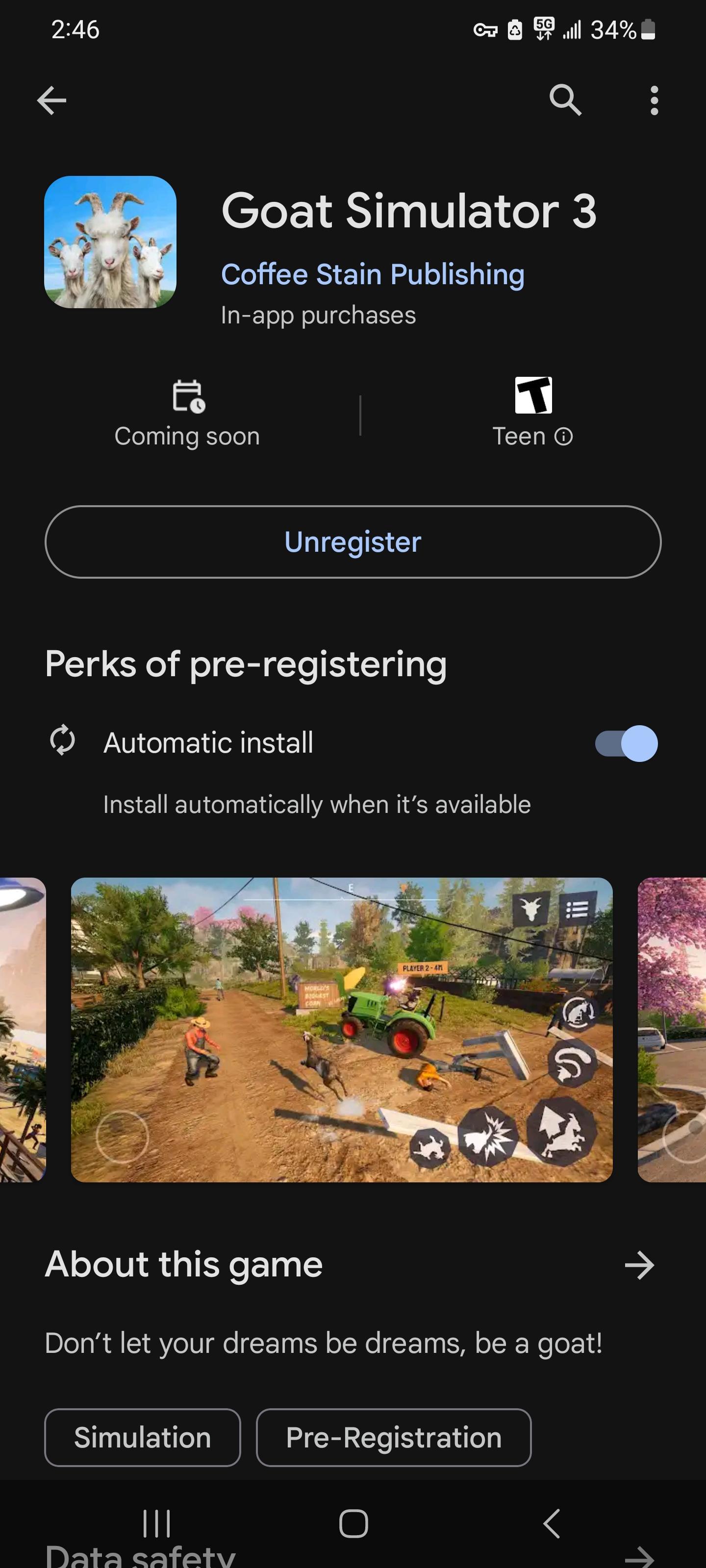Open the tractor gameplay screenshot
This screenshot has width=706, height=1568.
click(341, 1029)
